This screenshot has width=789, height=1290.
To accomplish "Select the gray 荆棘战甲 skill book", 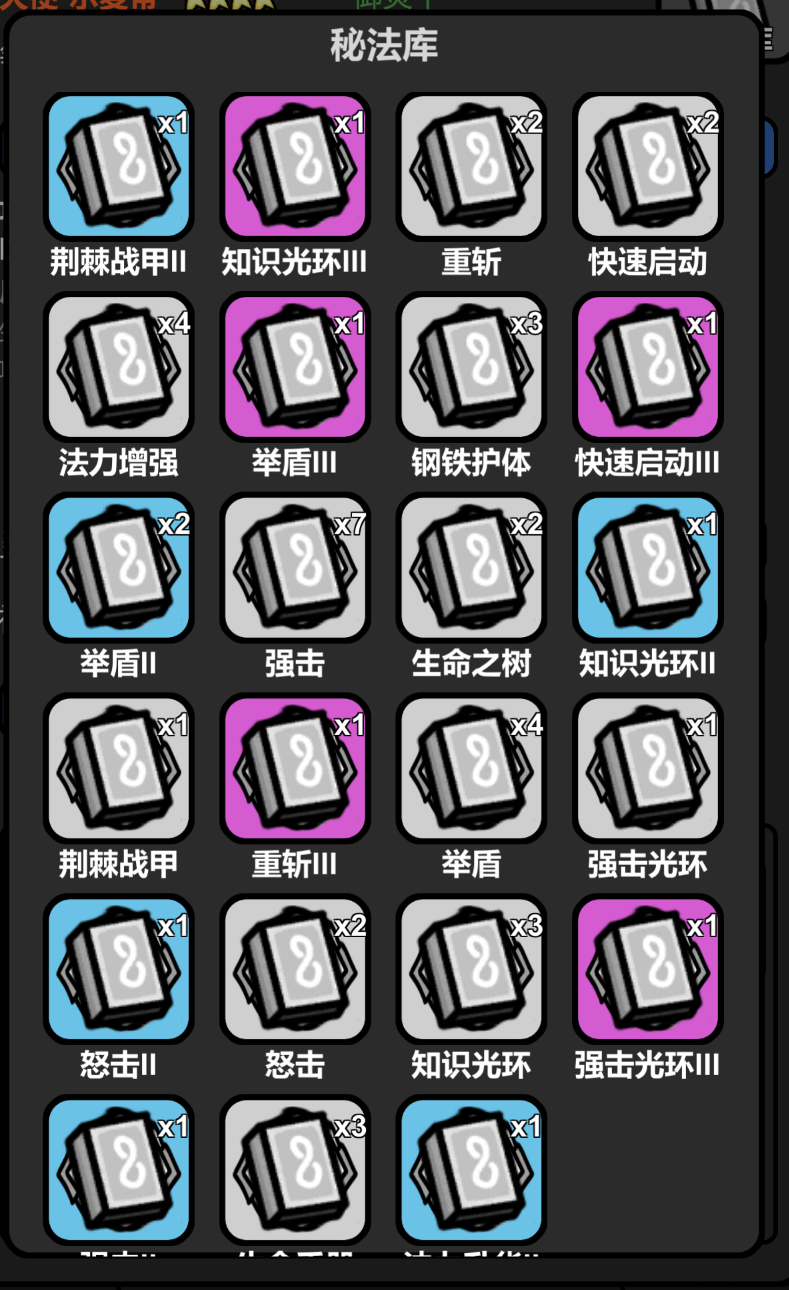I will (118, 769).
